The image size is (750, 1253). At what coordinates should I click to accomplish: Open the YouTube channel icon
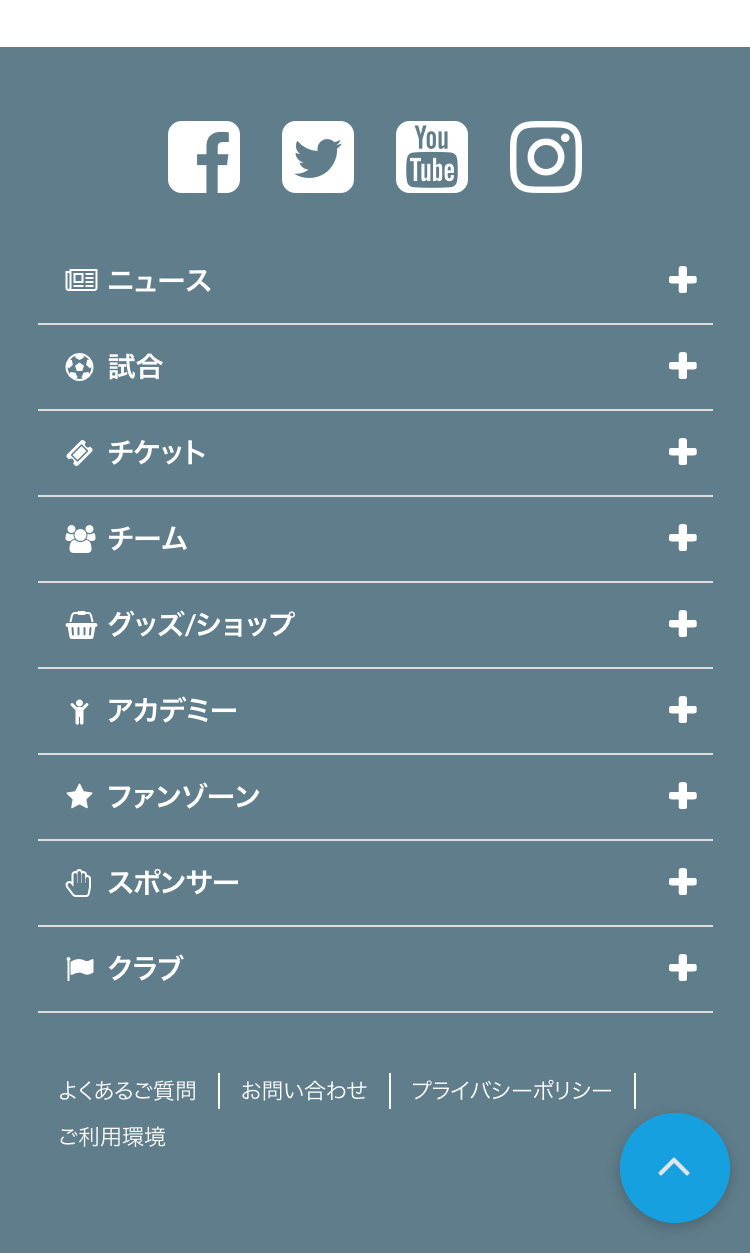click(x=432, y=157)
